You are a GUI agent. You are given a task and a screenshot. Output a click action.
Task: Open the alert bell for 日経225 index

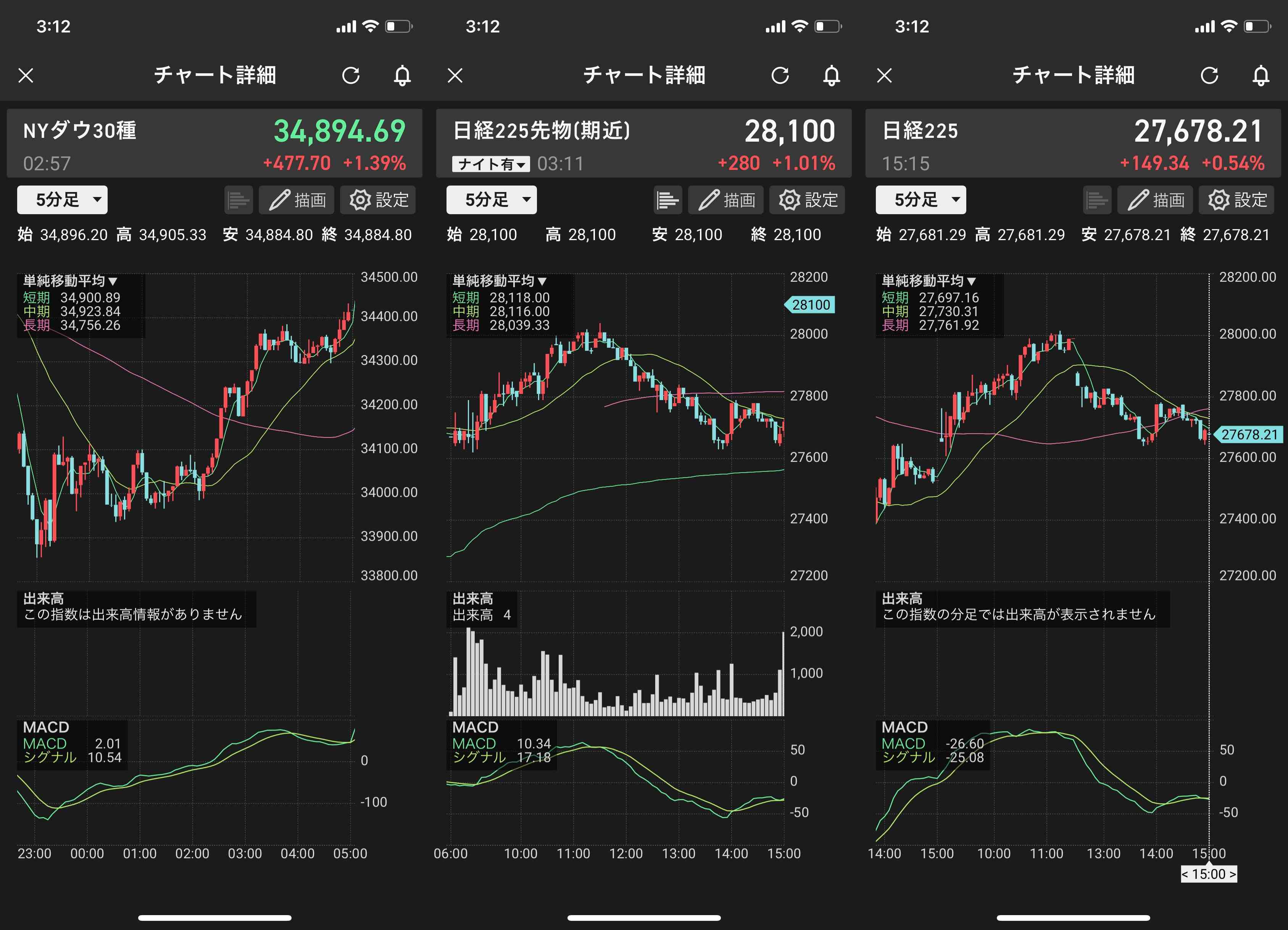click(x=1261, y=76)
